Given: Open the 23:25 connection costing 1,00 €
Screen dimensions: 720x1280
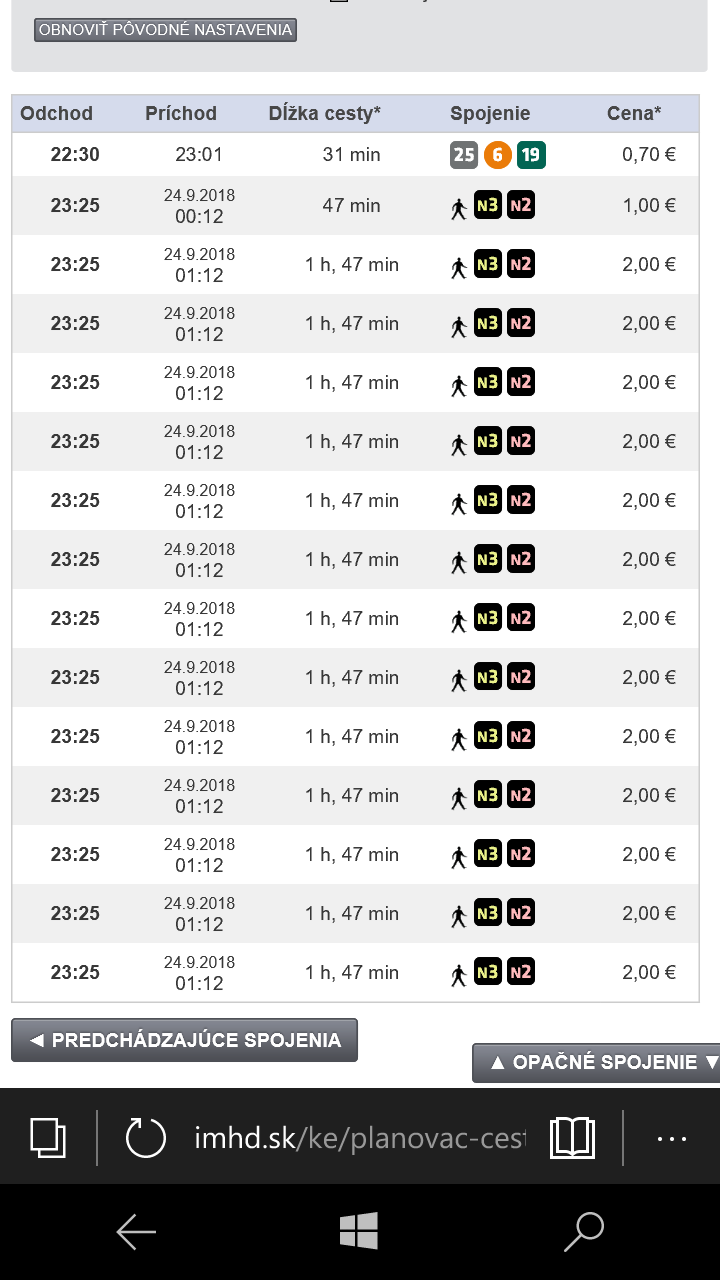Looking at the screenshot, I should [355, 206].
